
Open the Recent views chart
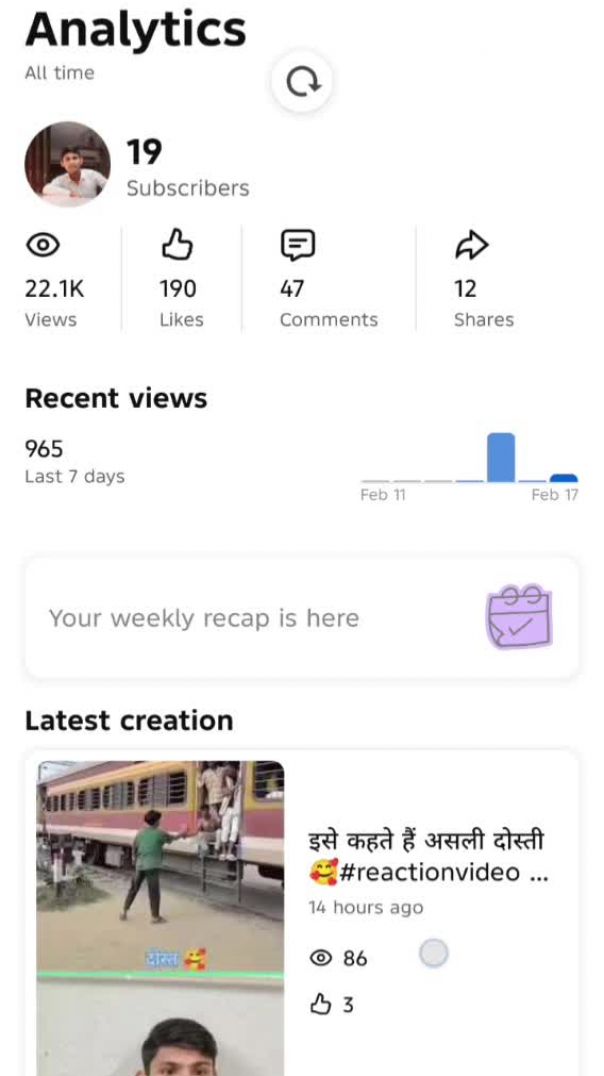coord(469,462)
